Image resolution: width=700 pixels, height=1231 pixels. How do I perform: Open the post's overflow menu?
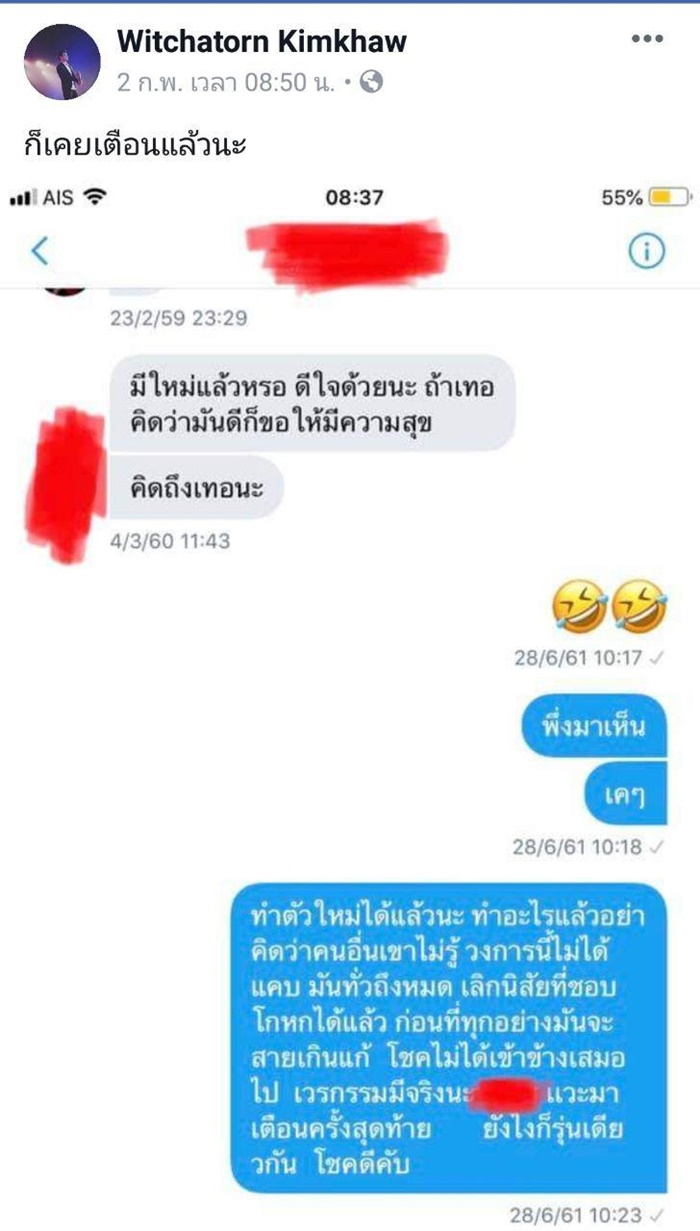647,40
